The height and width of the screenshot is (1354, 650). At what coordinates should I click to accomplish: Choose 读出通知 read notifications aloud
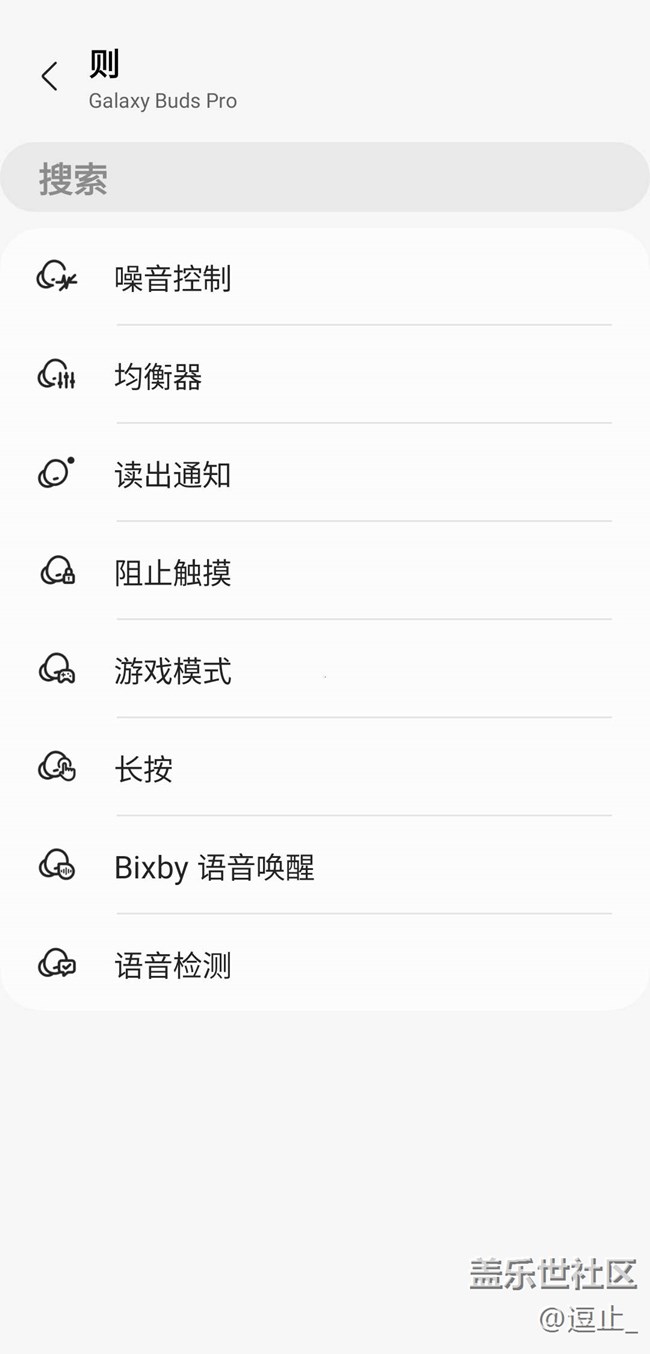click(x=325, y=474)
